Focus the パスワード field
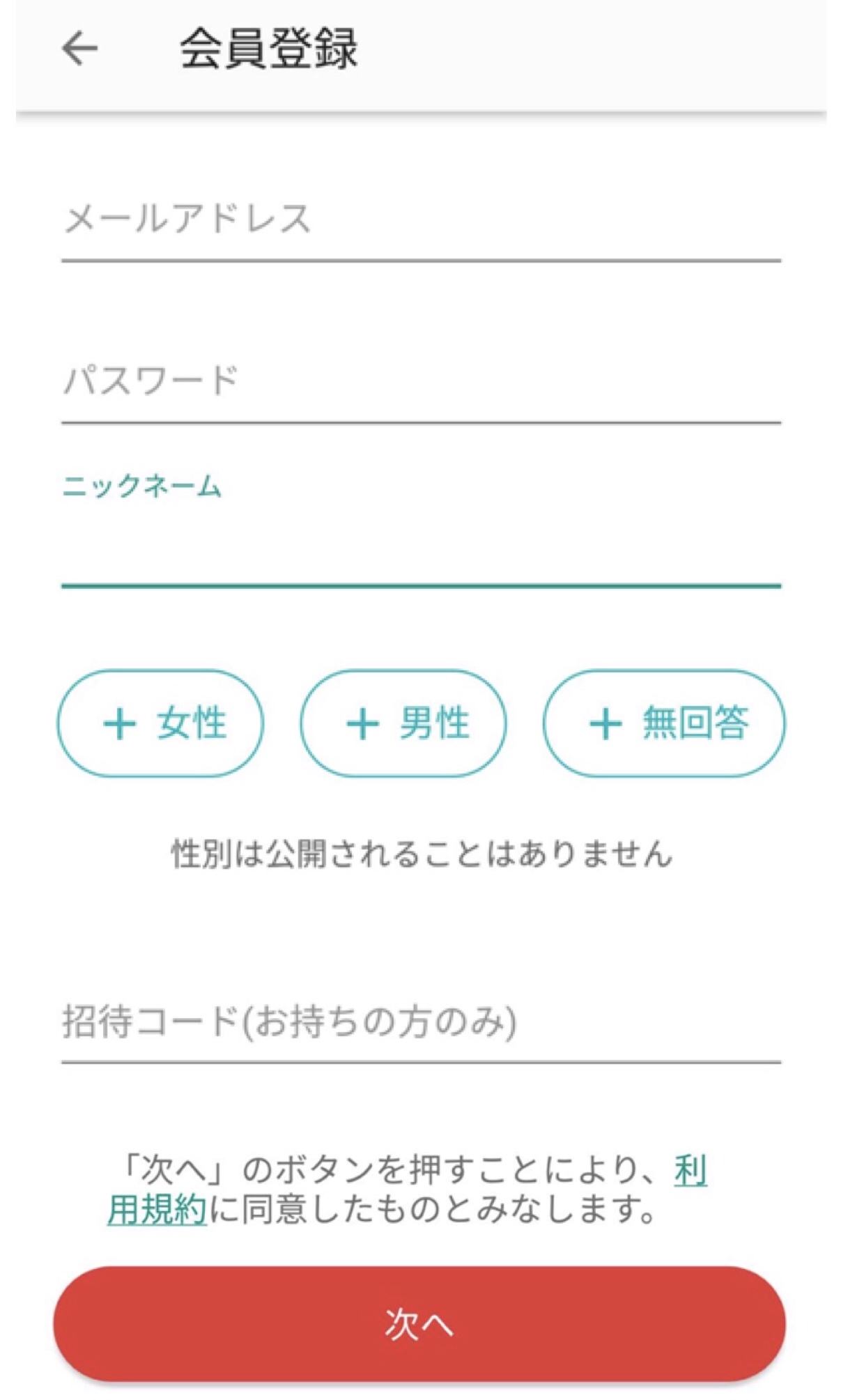Screen dimensions: 841x1400 [x=420, y=383]
